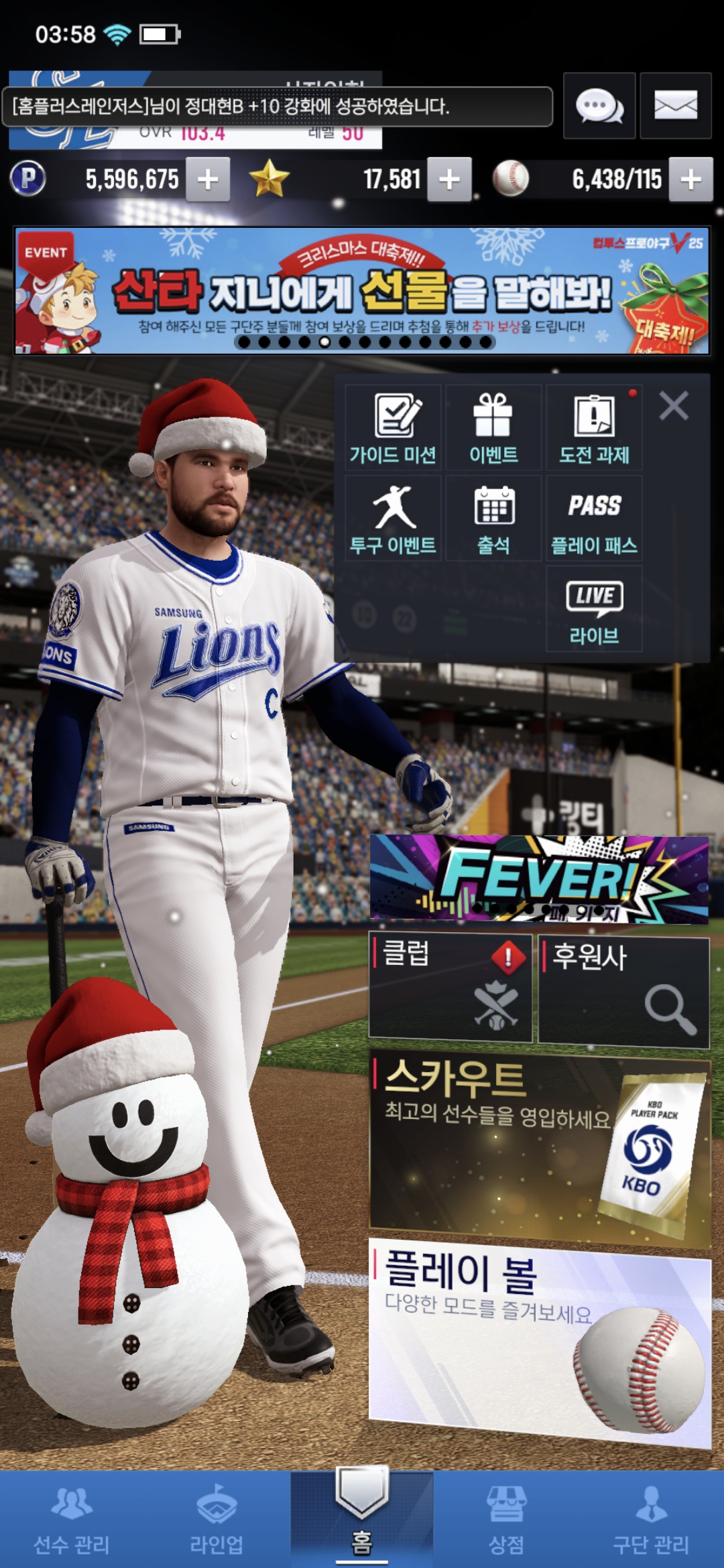Add more baseballs with plus button
Image resolution: width=724 pixels, height=1568 pixels.
coord(690,180)
